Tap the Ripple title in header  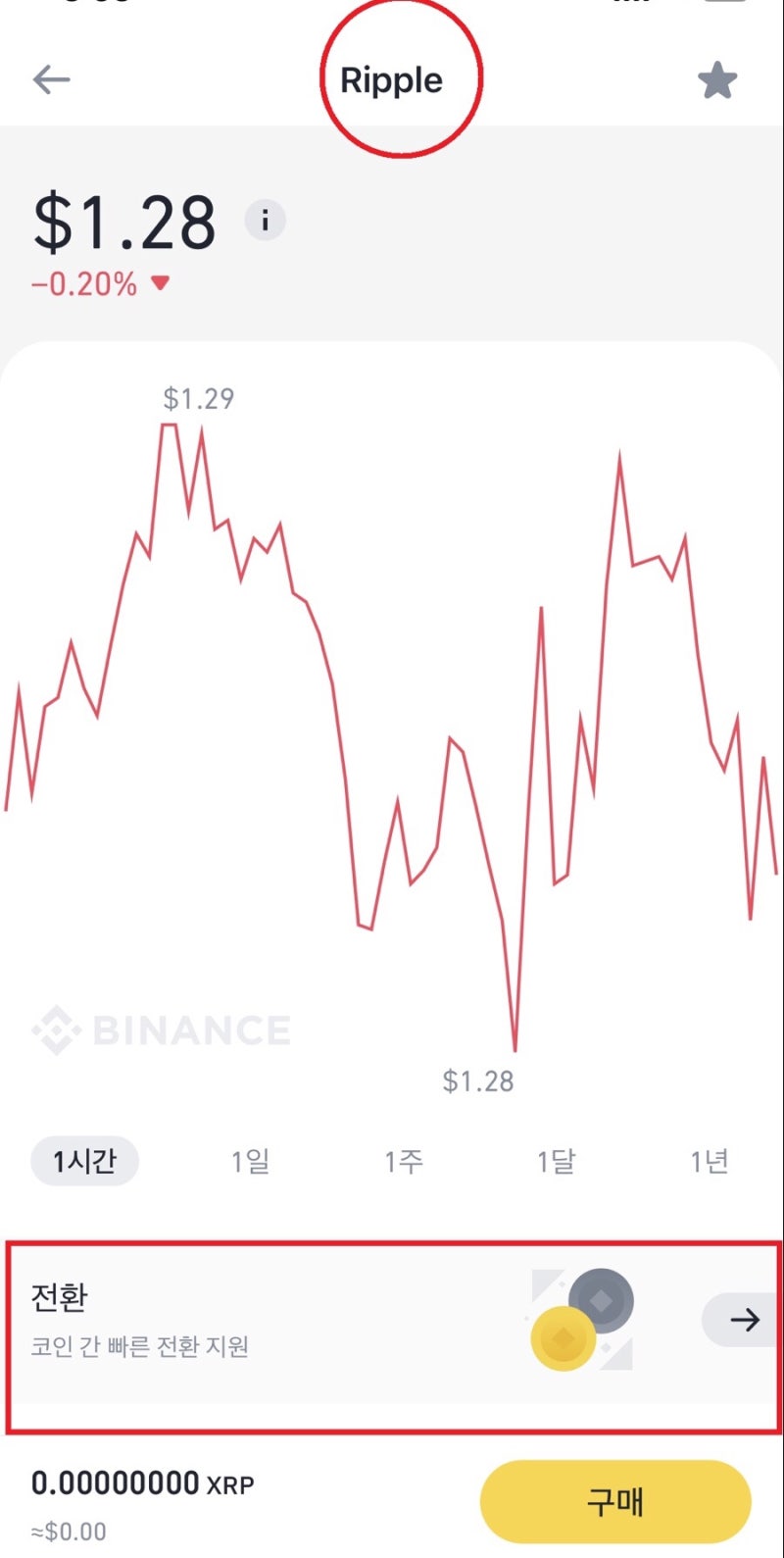click(x=392, y=81)
